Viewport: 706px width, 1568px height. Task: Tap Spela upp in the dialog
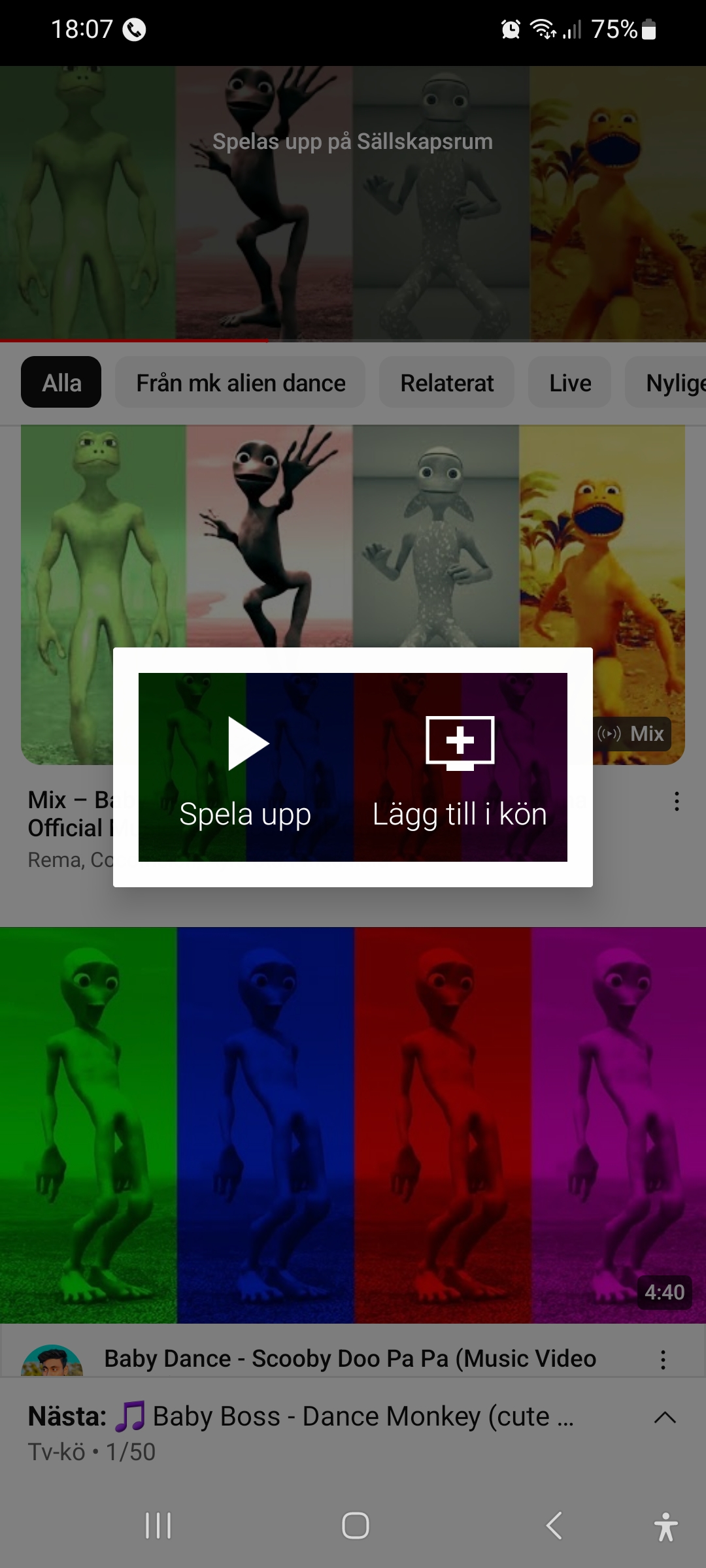[246, 768]
